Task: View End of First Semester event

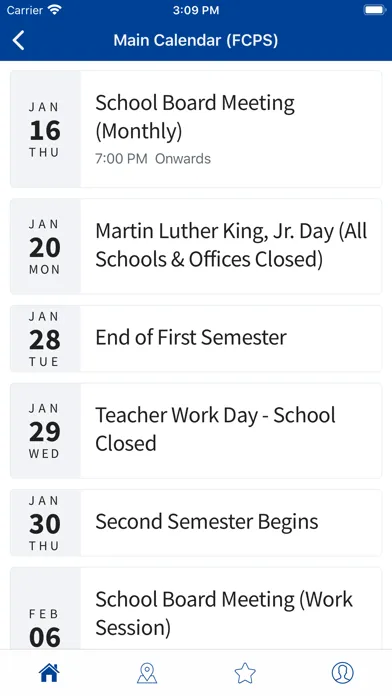Action: (196, 339)
